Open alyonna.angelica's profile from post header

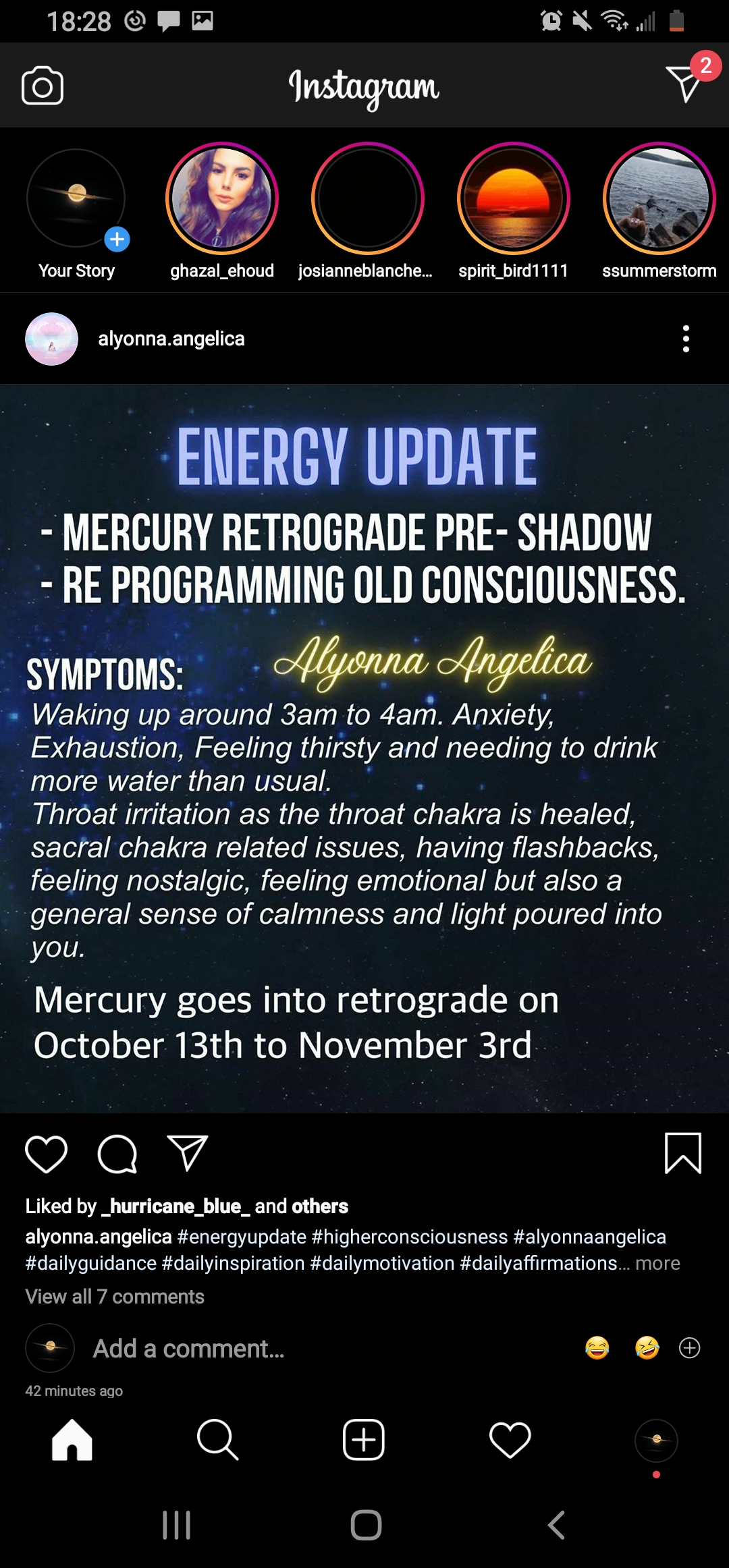tap(171, 339)
